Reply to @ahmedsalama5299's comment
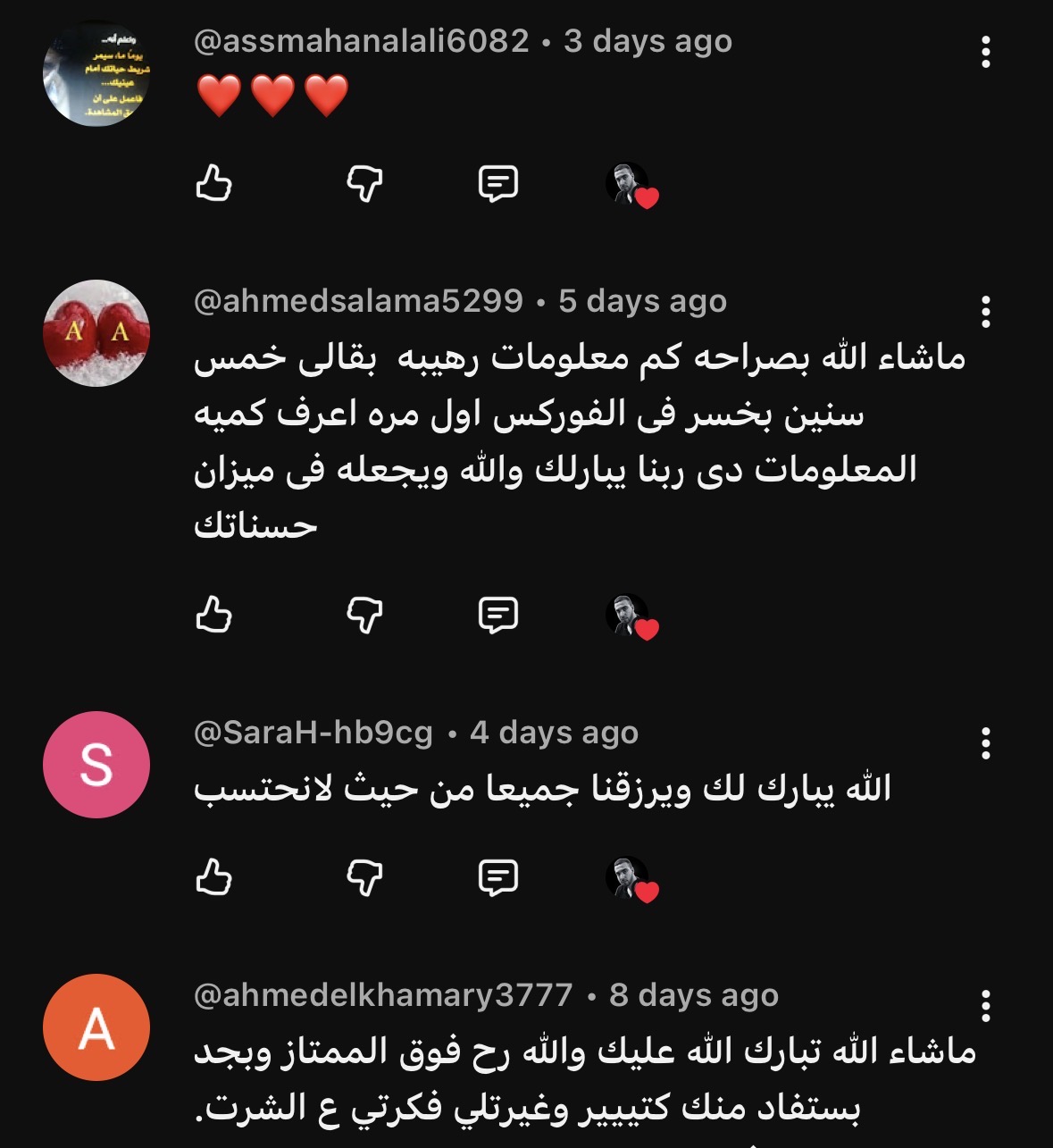The image size is (1053, 1148). coord(497,616)
